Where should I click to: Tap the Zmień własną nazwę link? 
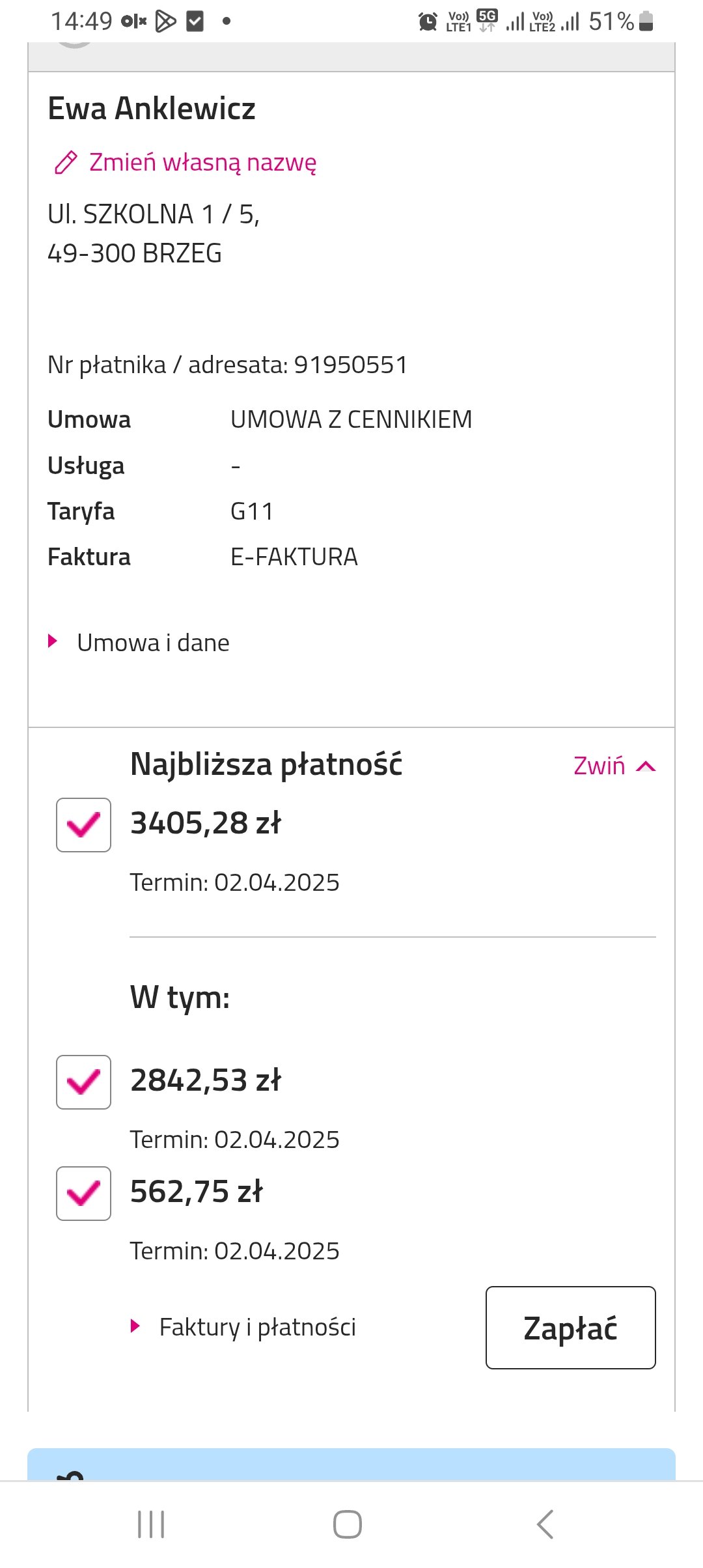185,162
